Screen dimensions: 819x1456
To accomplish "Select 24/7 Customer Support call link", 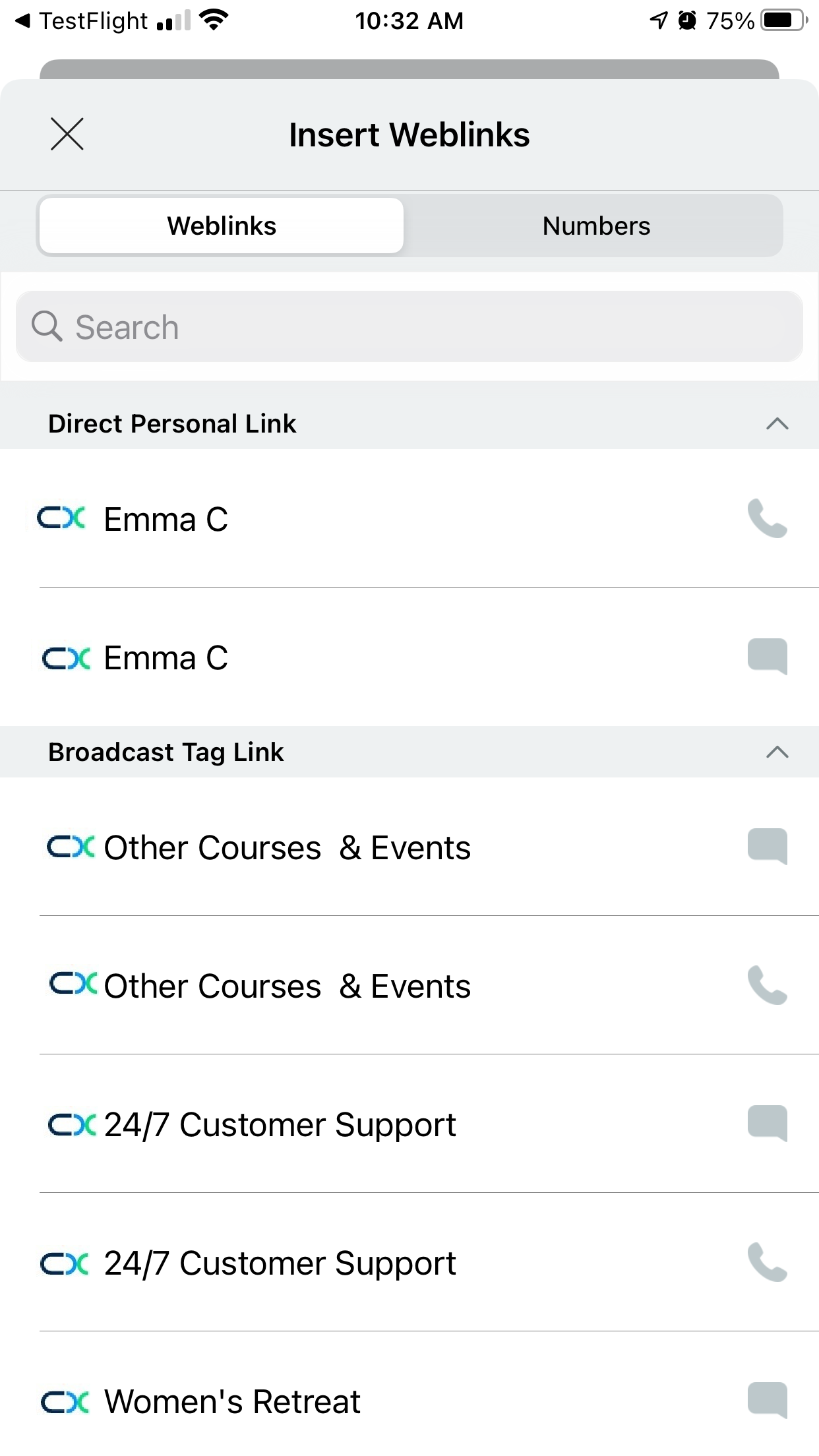I will point(409,1263).
